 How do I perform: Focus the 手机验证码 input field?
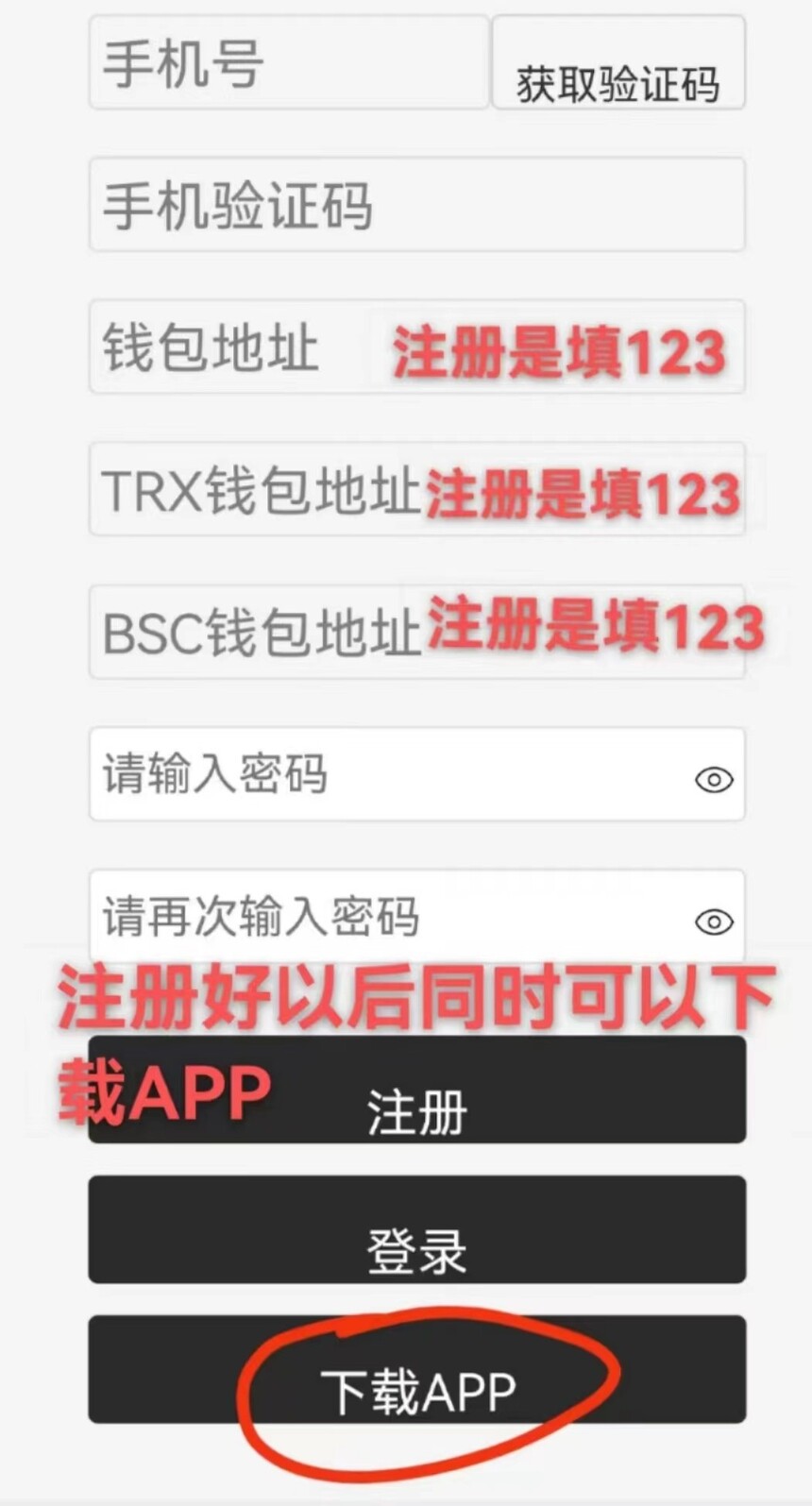coord(416,205)
